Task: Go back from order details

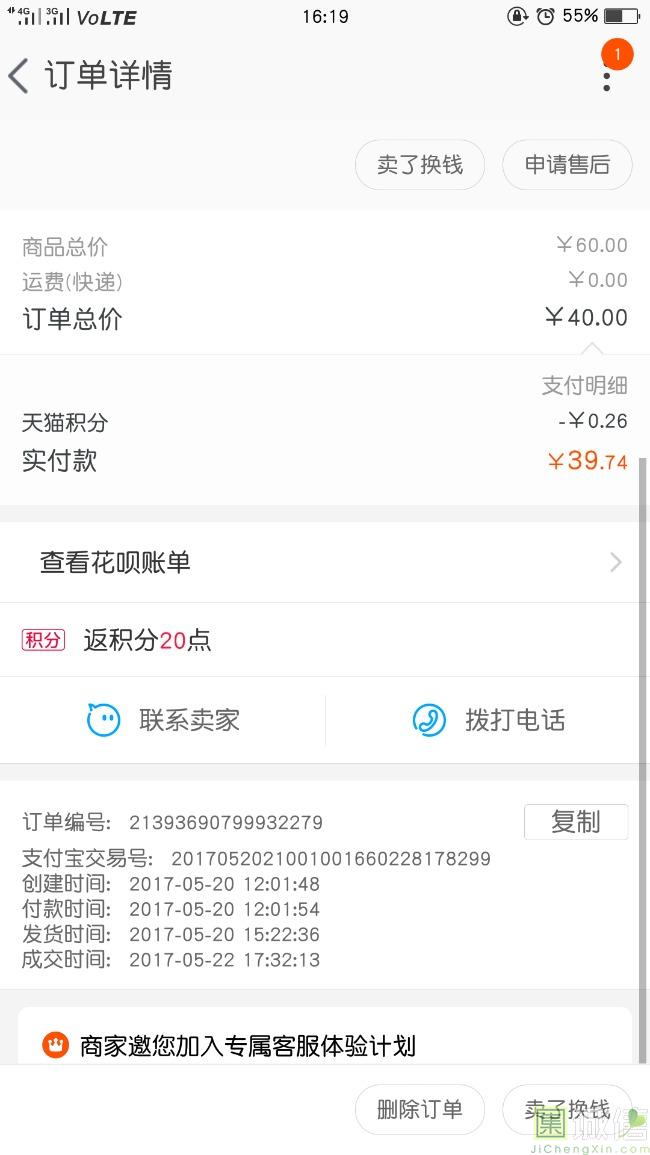Action: point(19,76)
